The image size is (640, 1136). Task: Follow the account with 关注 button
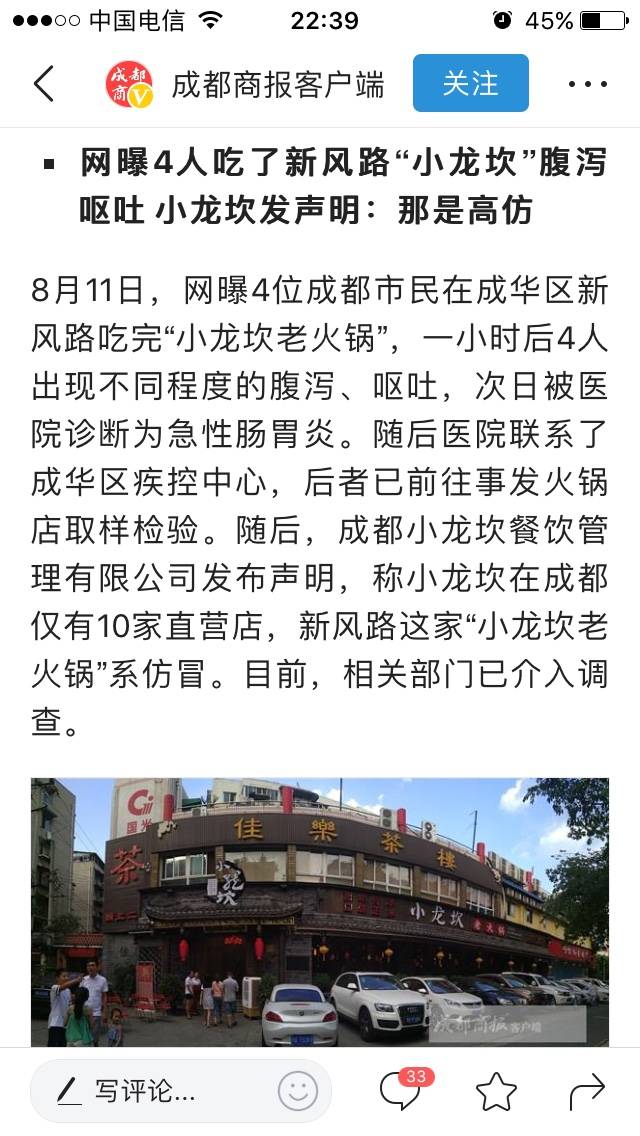point(470,83)
